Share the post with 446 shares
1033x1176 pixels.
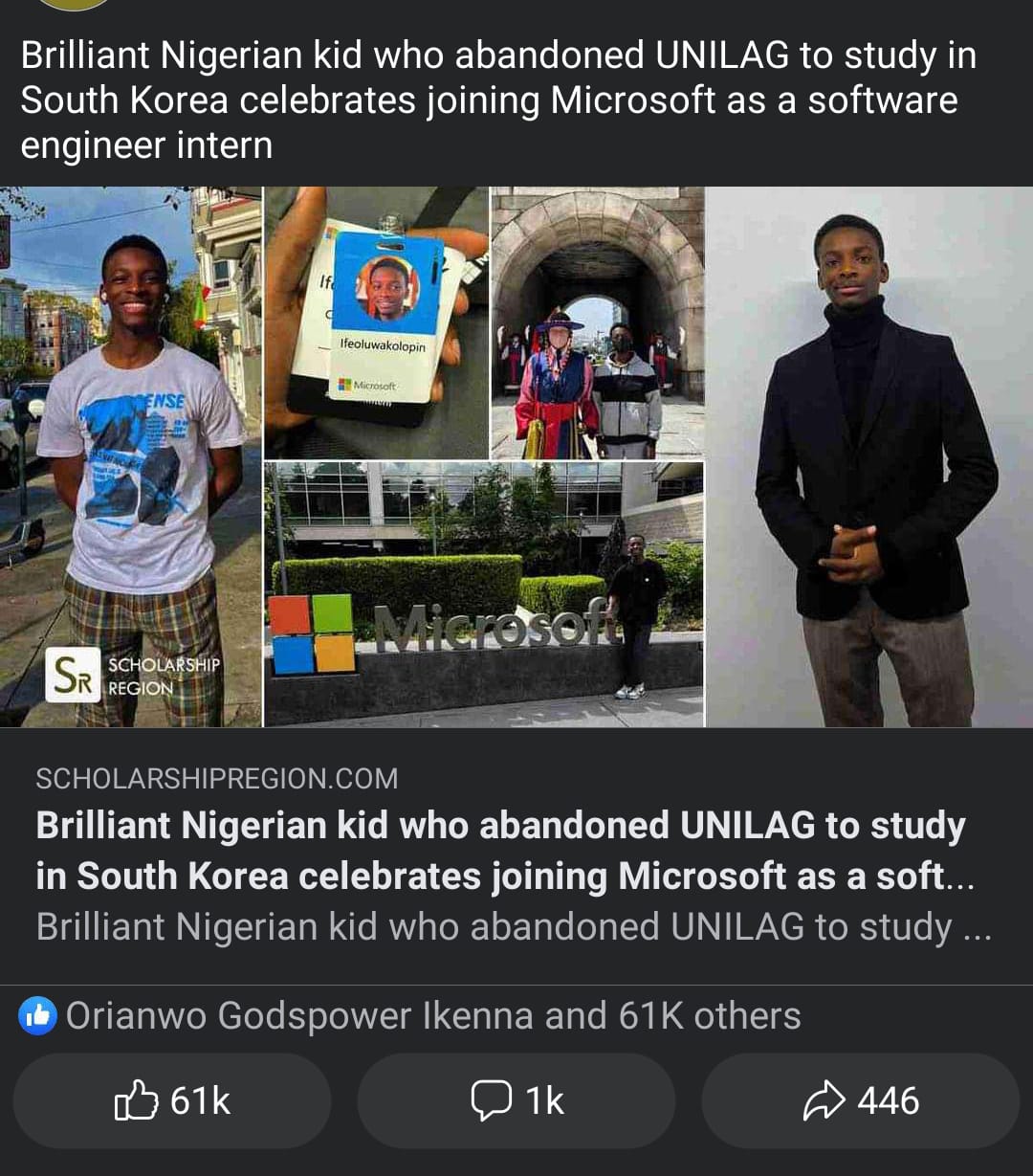(x=861, y=1101)
